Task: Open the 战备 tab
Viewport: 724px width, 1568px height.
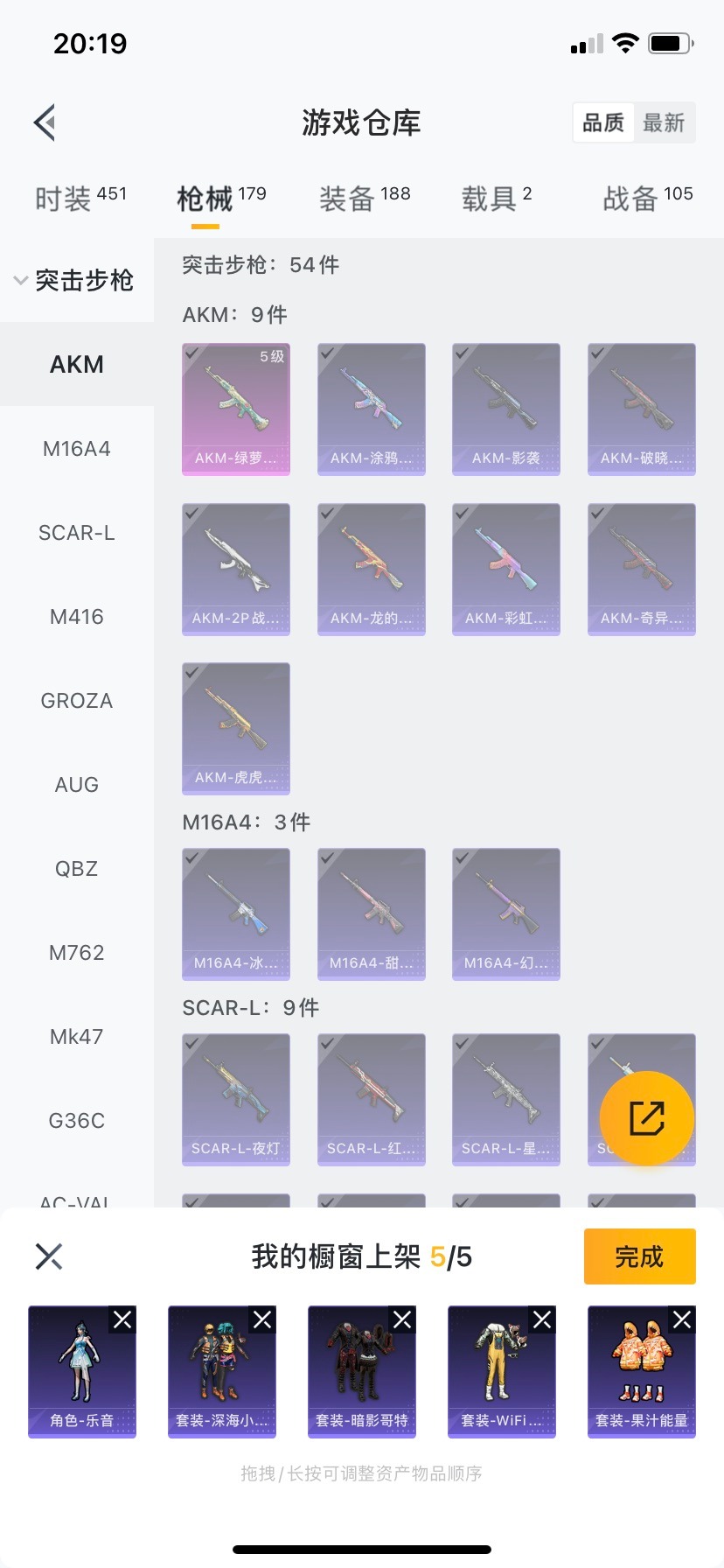Action: 647,199
